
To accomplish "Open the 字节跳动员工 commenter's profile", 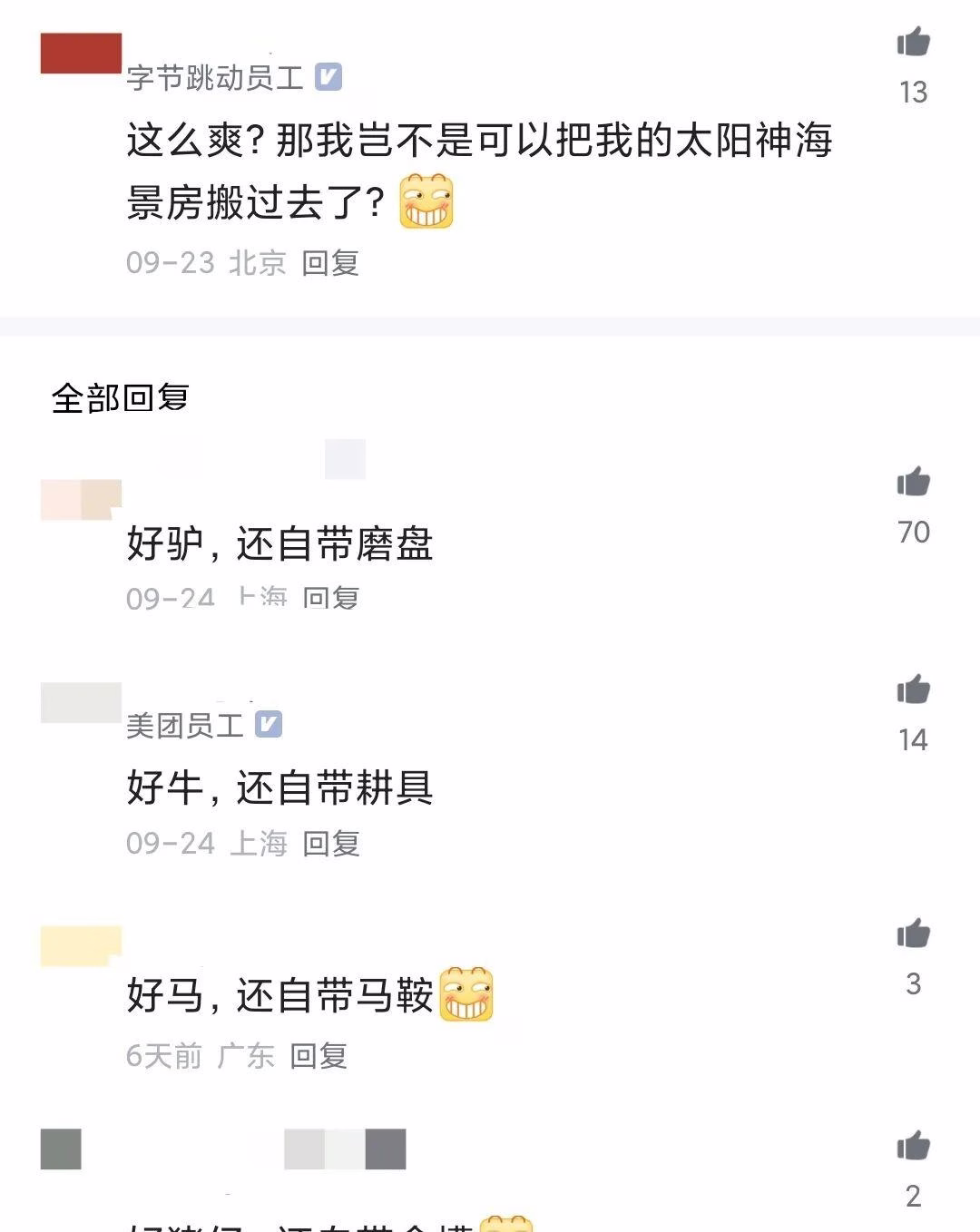I will click(x=214, y=78).
